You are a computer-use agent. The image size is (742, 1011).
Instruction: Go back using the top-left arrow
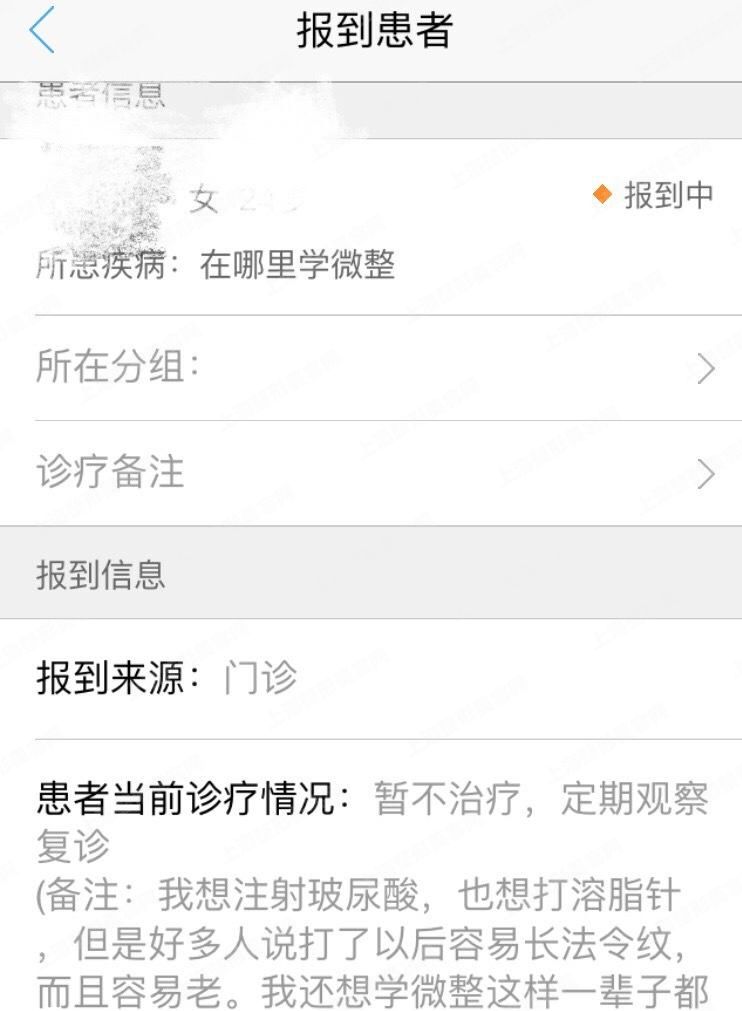42,32
